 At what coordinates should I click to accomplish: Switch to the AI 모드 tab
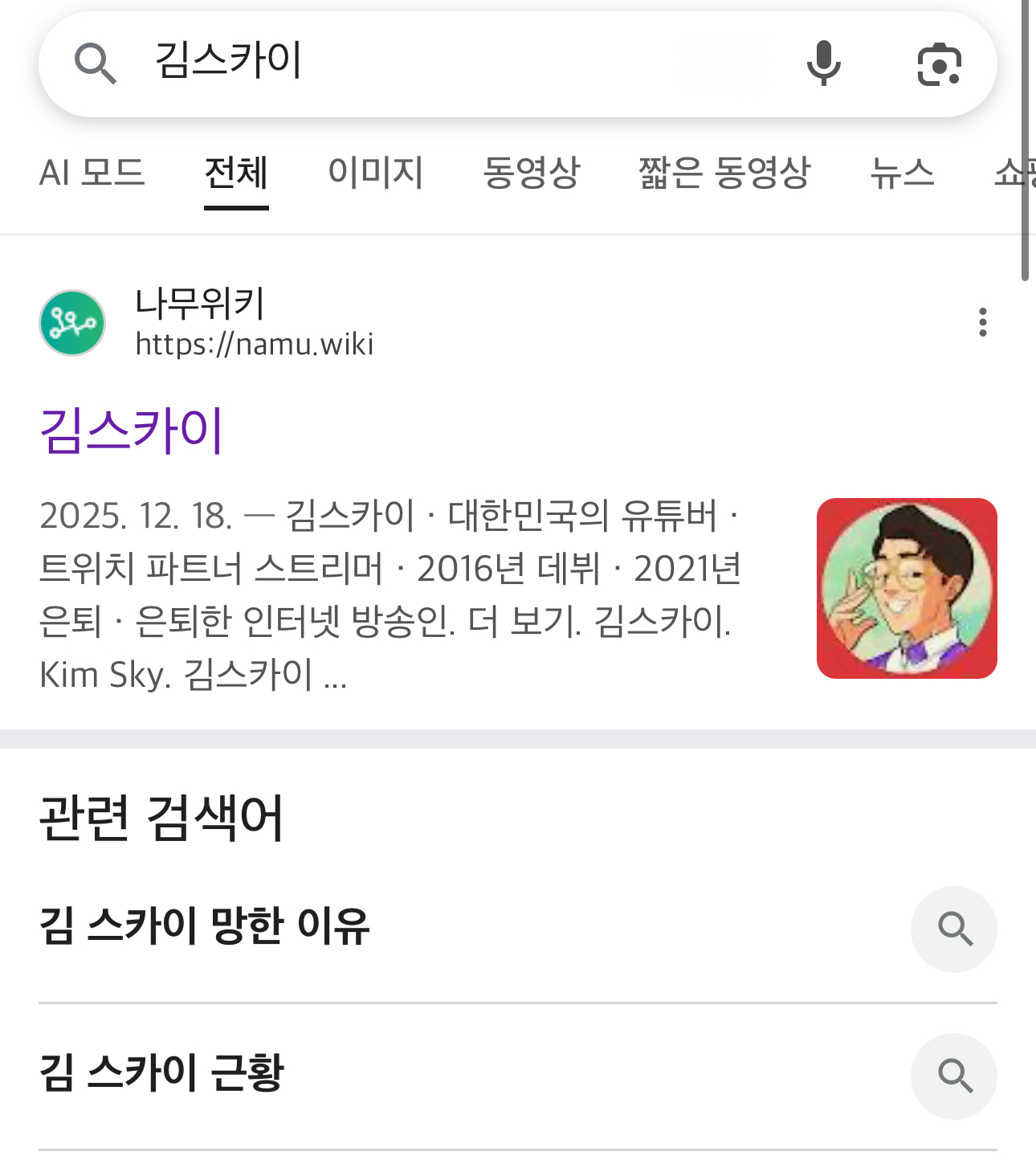92,173
